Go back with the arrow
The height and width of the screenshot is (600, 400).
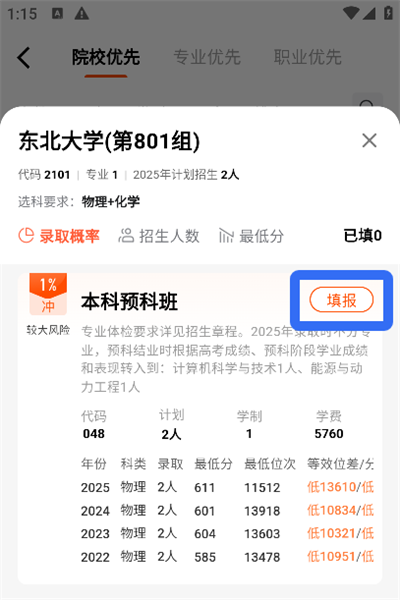click(24, 58)
